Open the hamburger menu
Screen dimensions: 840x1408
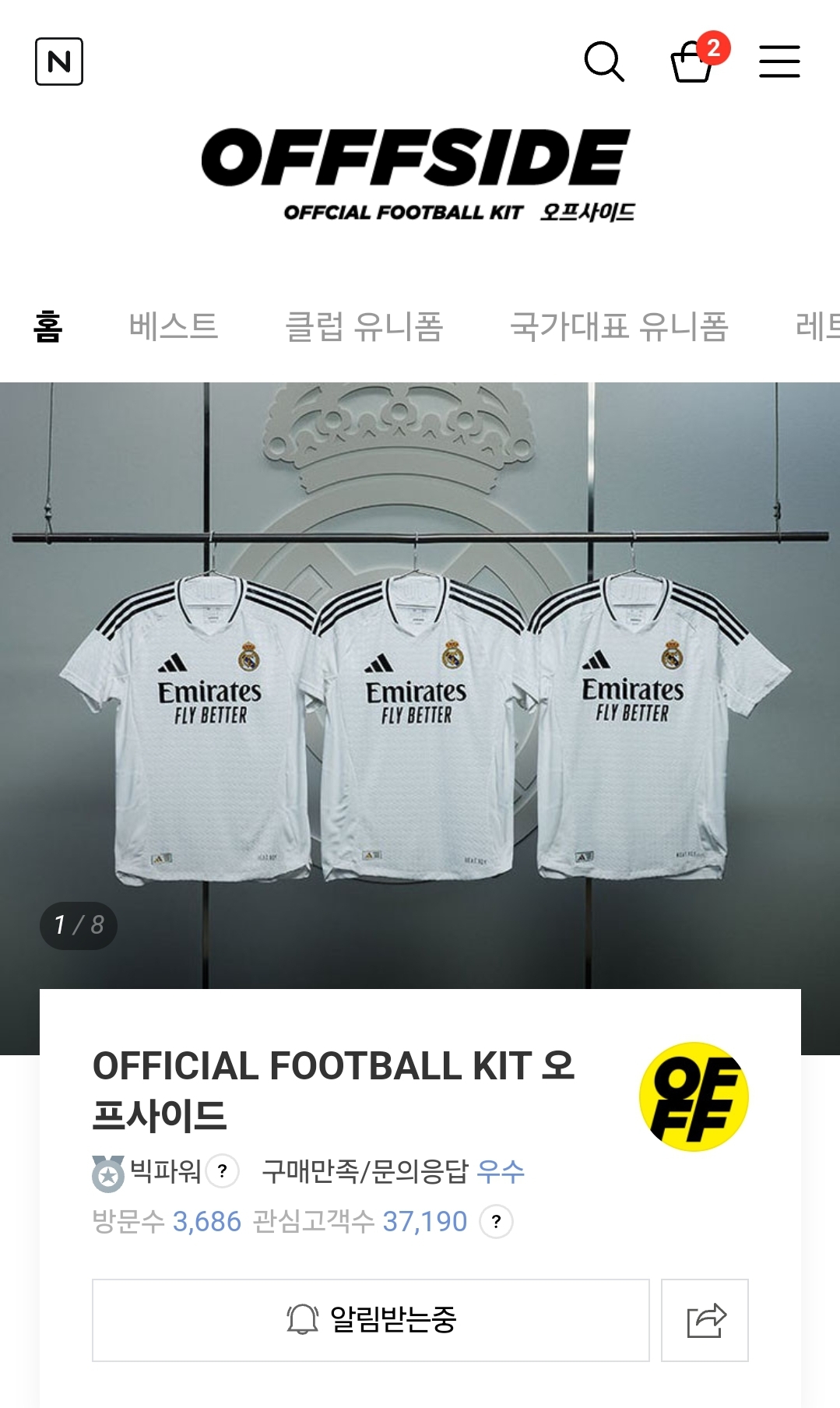click(x=778, y=62)
